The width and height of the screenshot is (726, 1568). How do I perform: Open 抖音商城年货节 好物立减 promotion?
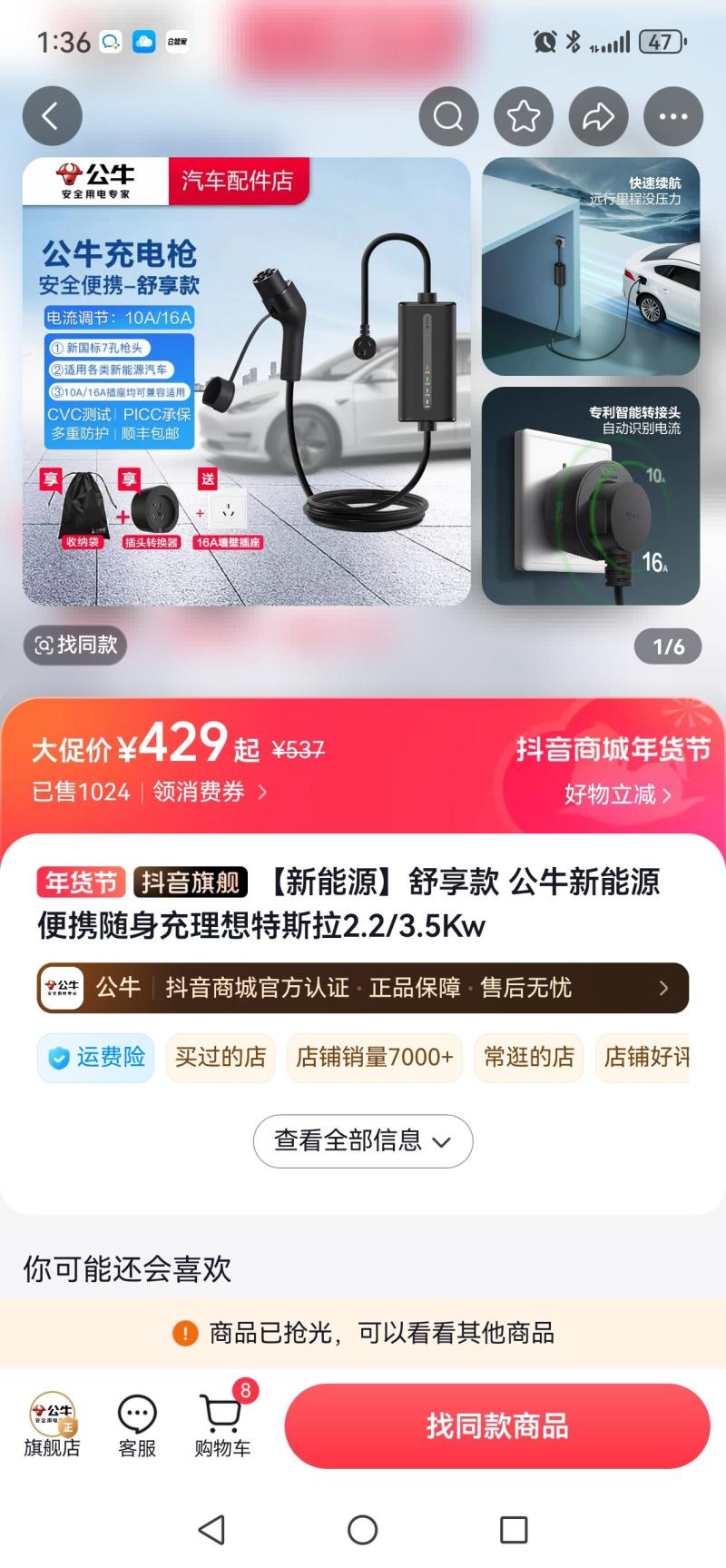[x=617, y=794]
